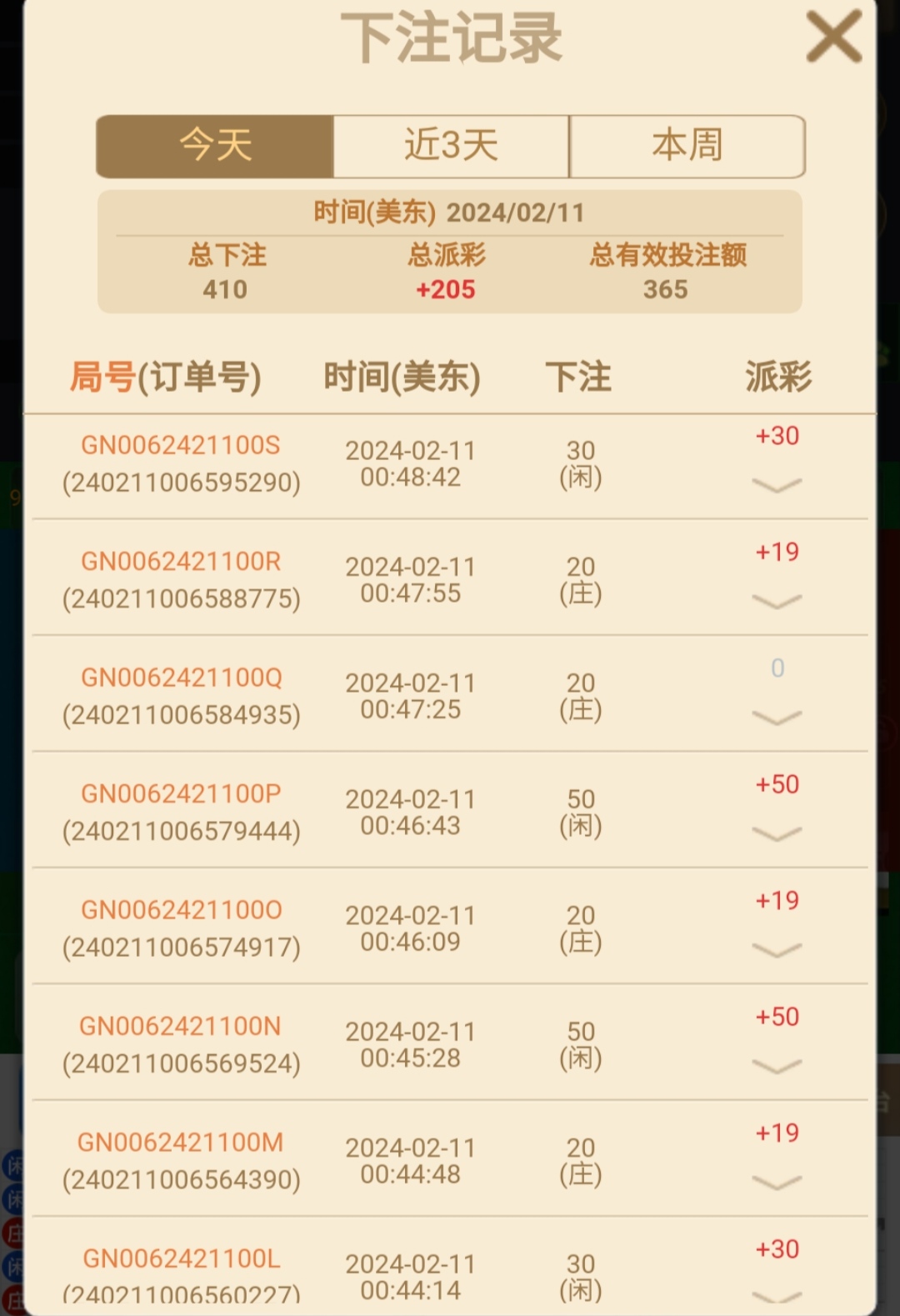Close the 下注记录 dialog
Image resolution: width=900 pixels, height=1316 pixels.
click(833, 37)
